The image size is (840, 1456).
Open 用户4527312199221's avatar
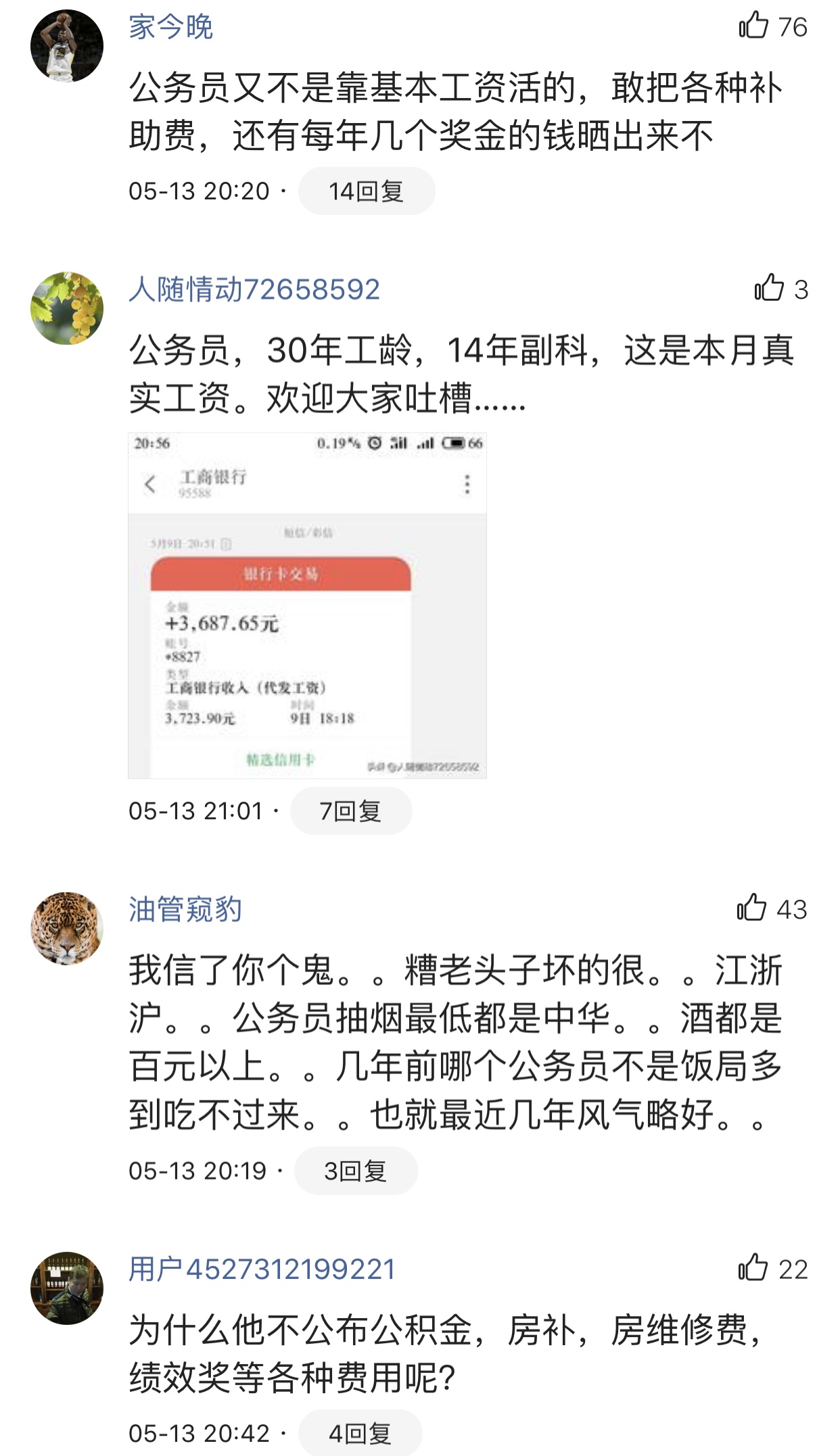click(x=67, y=1288)
